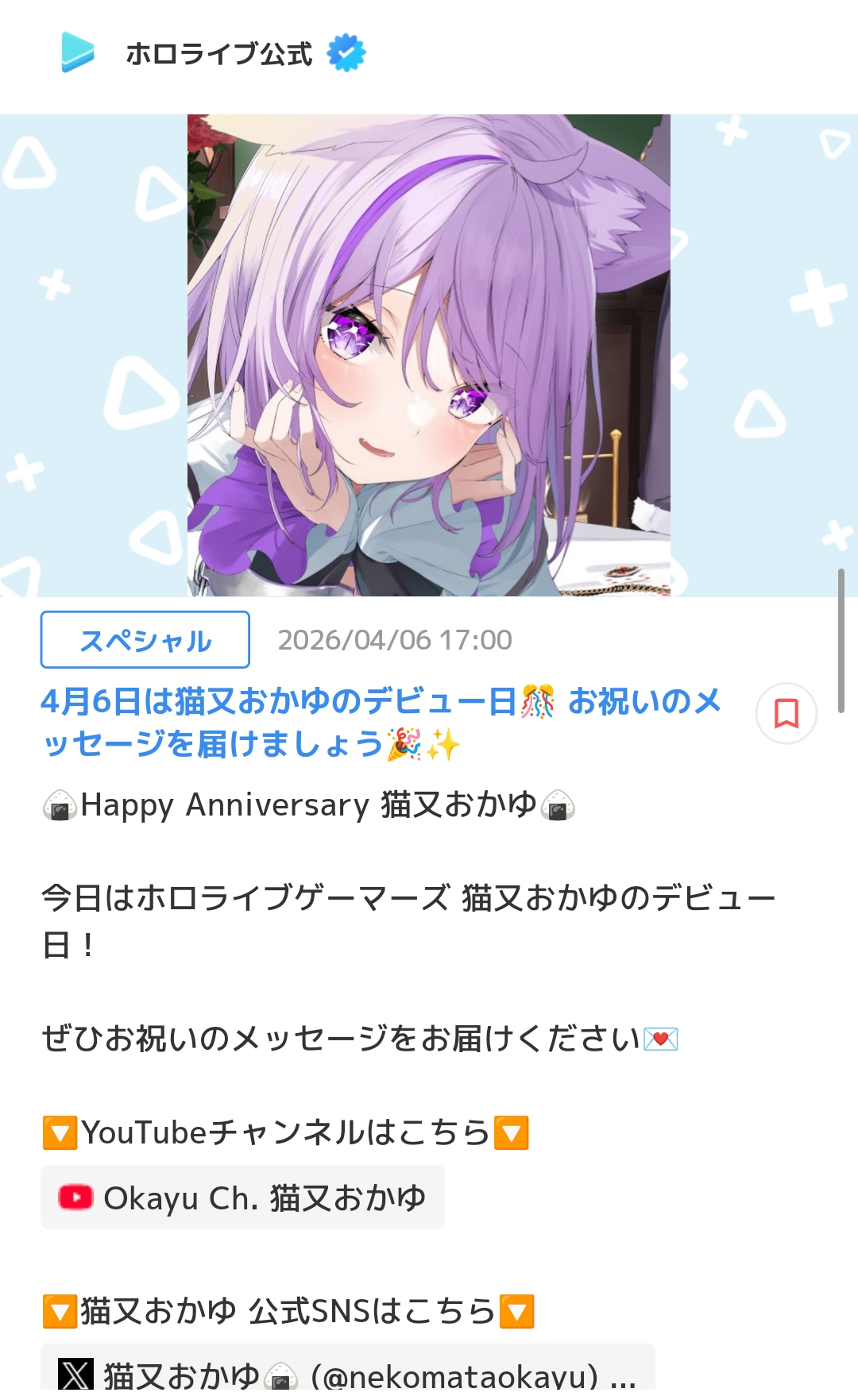The width and height of the screenshot is (858, 1400).
Task: Bookmark this anniversary post
Action: [x=786, y=713]
